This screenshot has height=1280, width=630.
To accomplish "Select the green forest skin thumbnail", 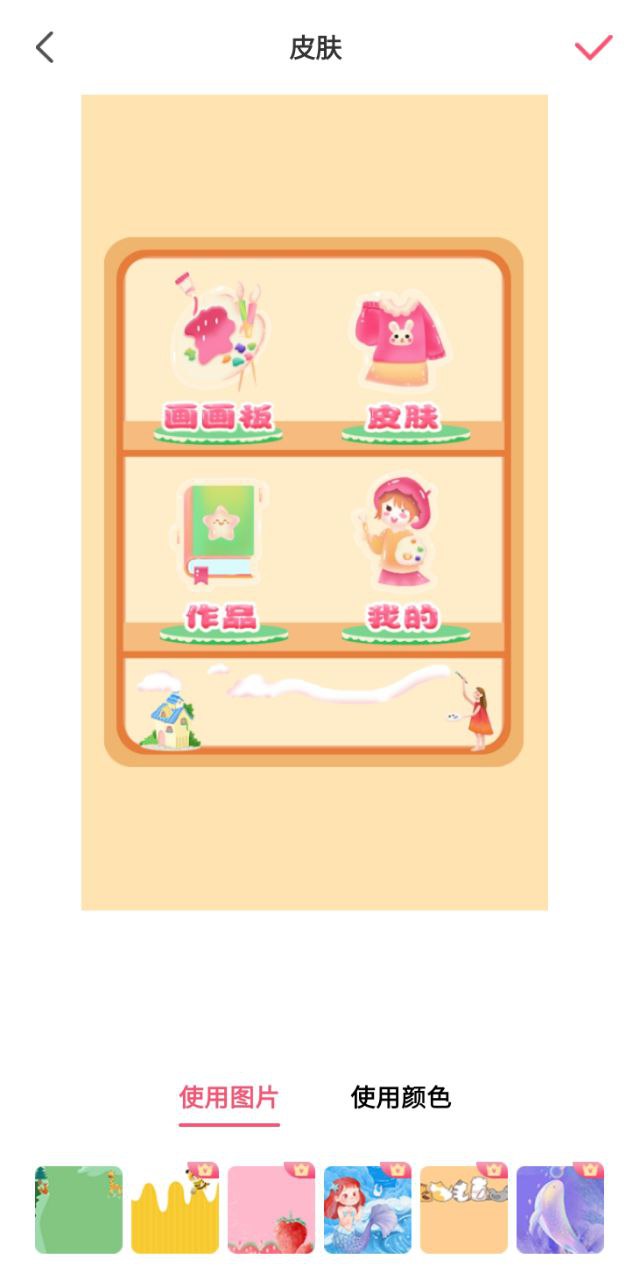I will 79,1209.
